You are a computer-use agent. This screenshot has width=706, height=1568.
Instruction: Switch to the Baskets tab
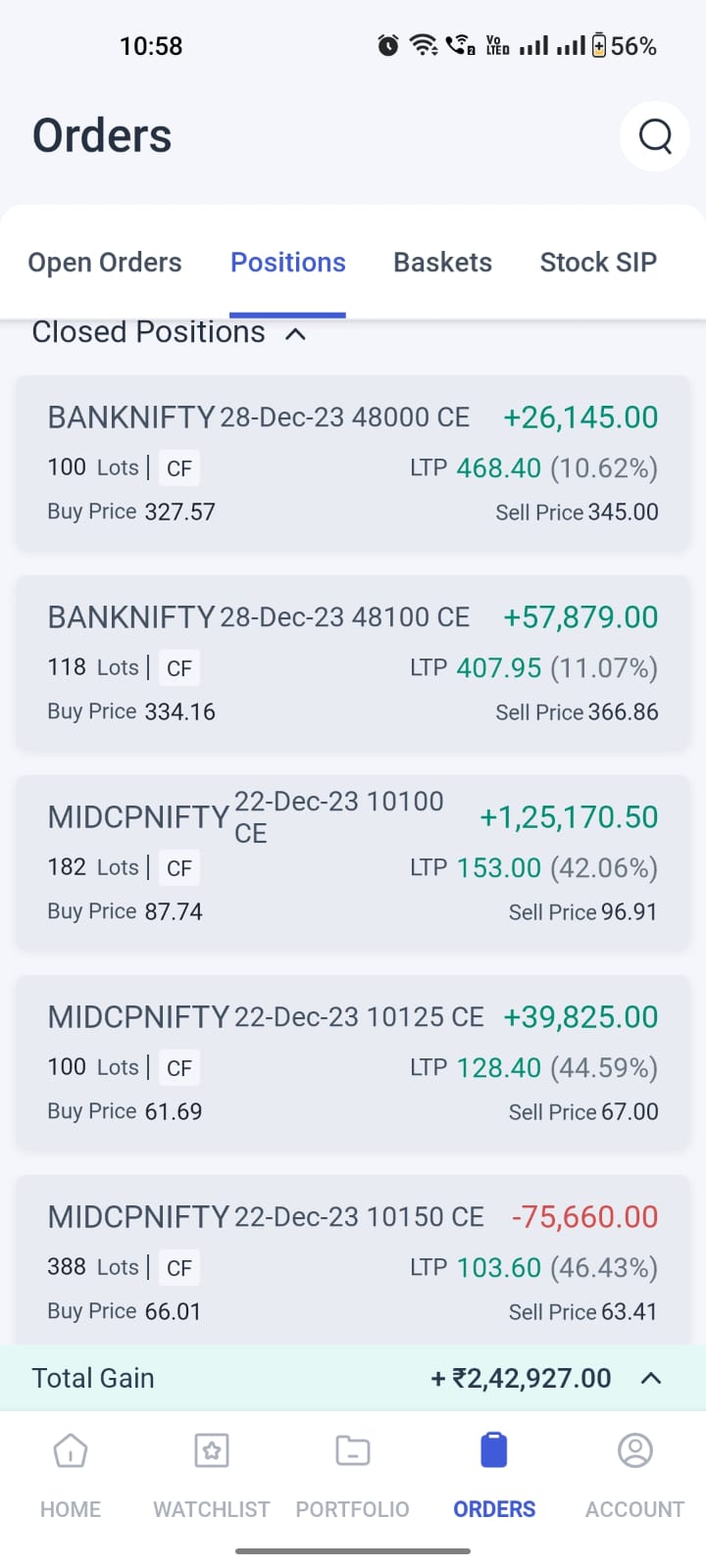coord(442,263)
